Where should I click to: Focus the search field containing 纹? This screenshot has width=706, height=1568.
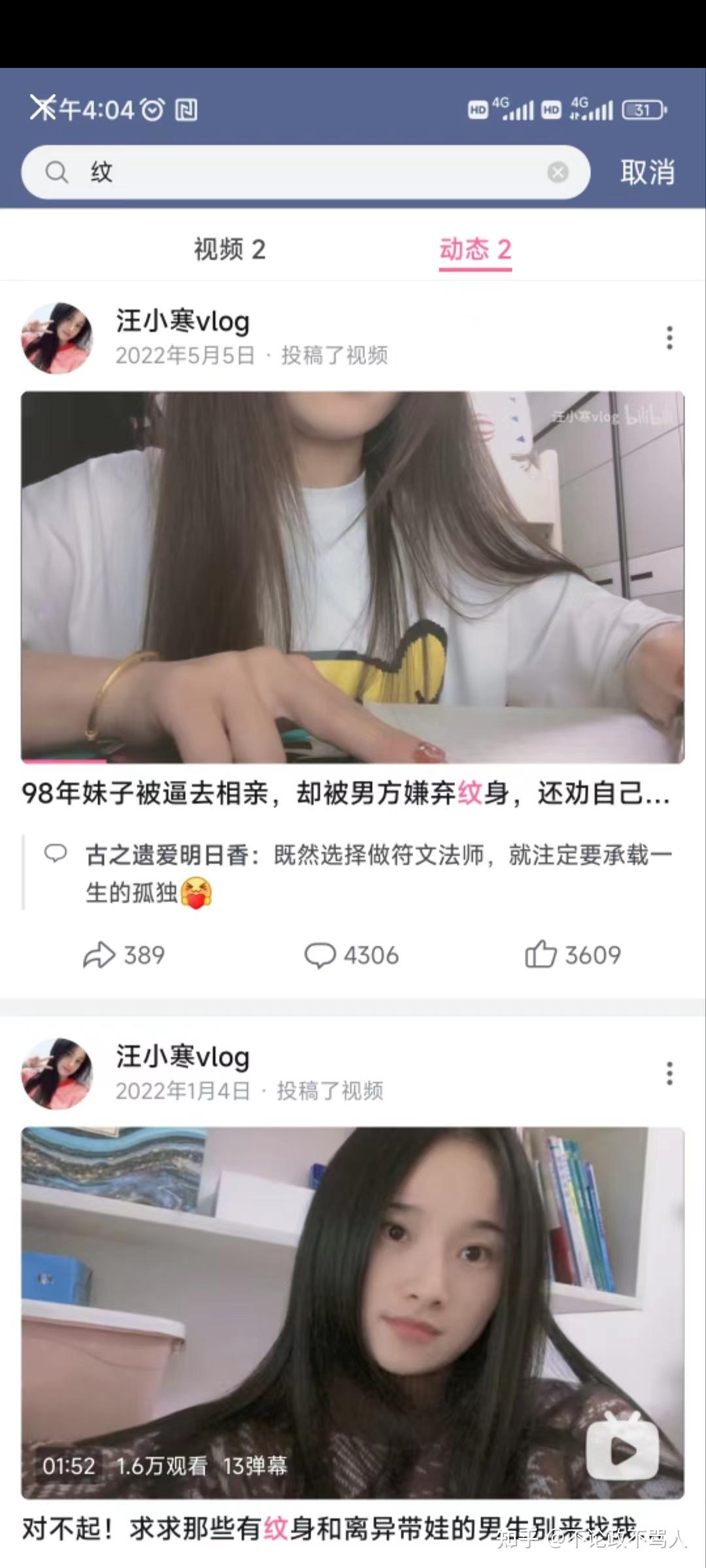coord(306,172)
